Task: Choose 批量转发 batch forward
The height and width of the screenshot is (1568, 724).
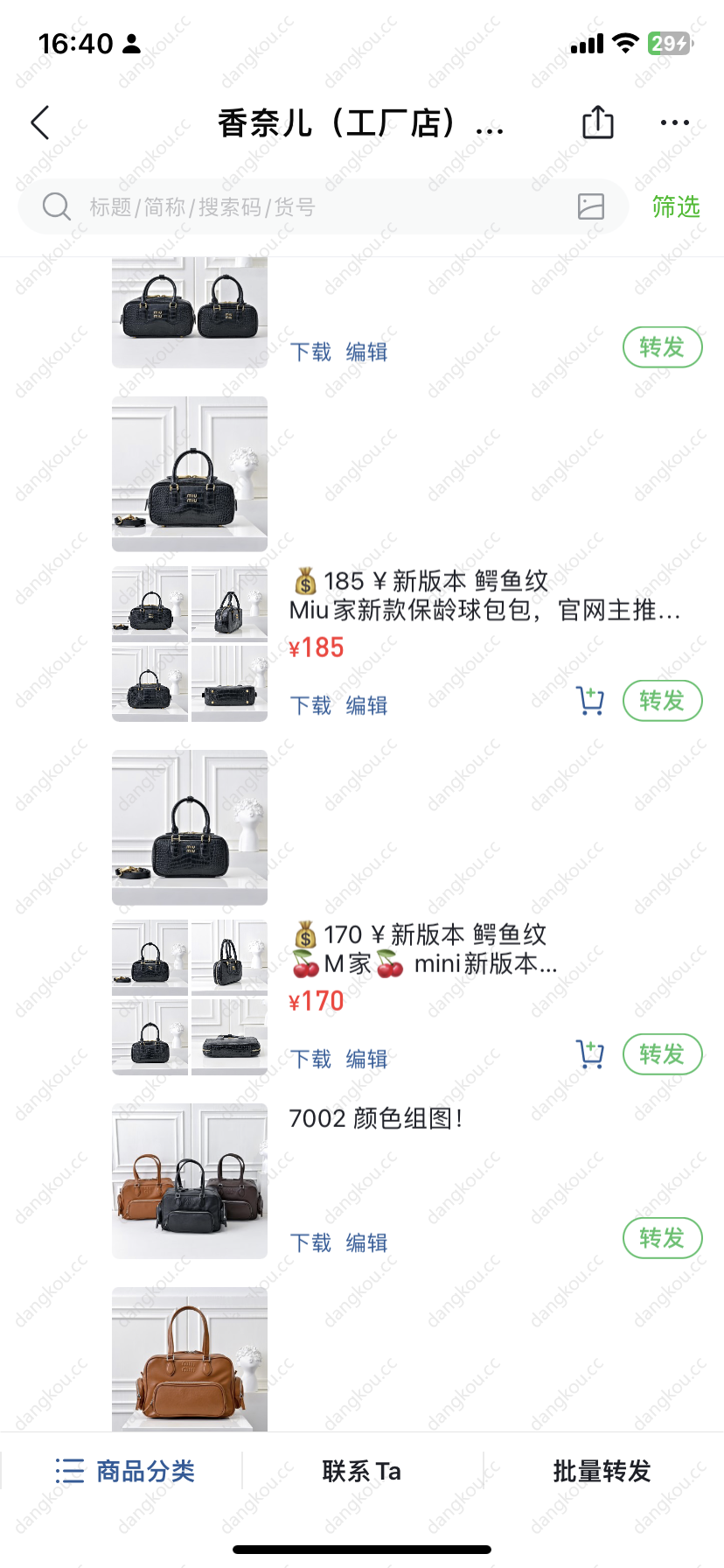Action: tap(602, 1471)
